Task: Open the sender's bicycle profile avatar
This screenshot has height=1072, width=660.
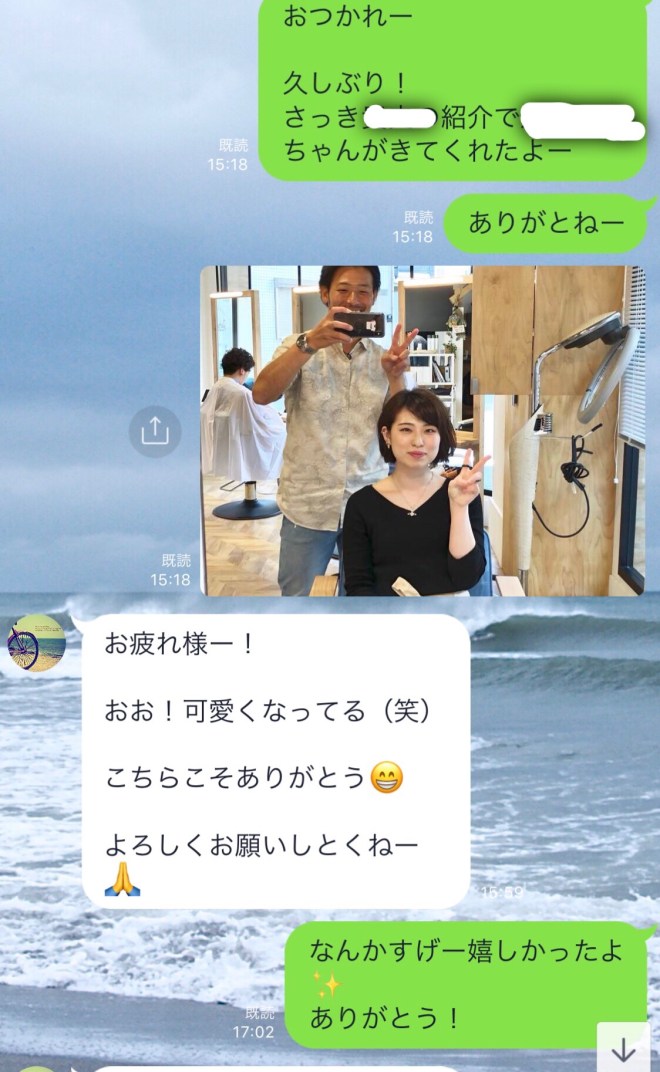Action: pyautogui.click(x=37, y=642)
